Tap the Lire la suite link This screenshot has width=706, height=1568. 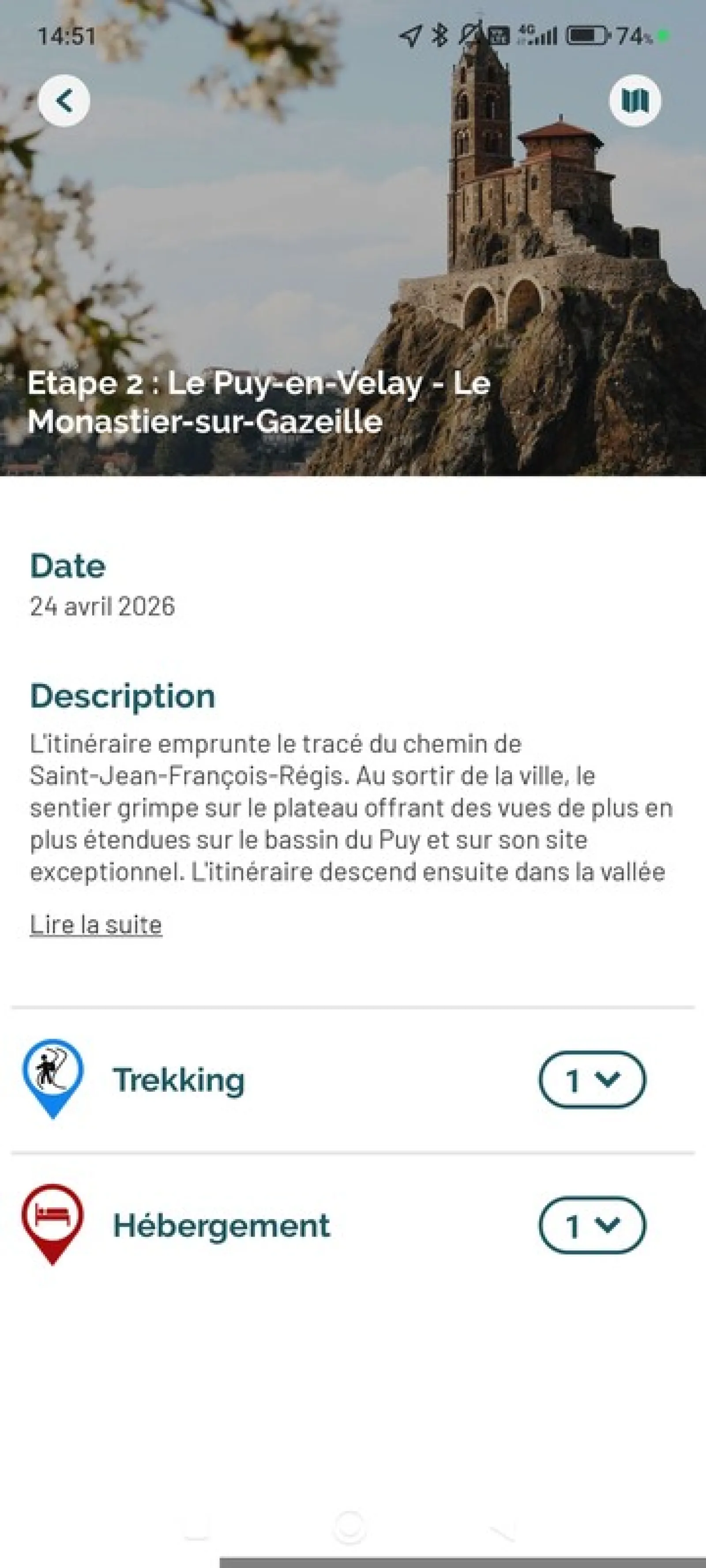pos(96,925)
